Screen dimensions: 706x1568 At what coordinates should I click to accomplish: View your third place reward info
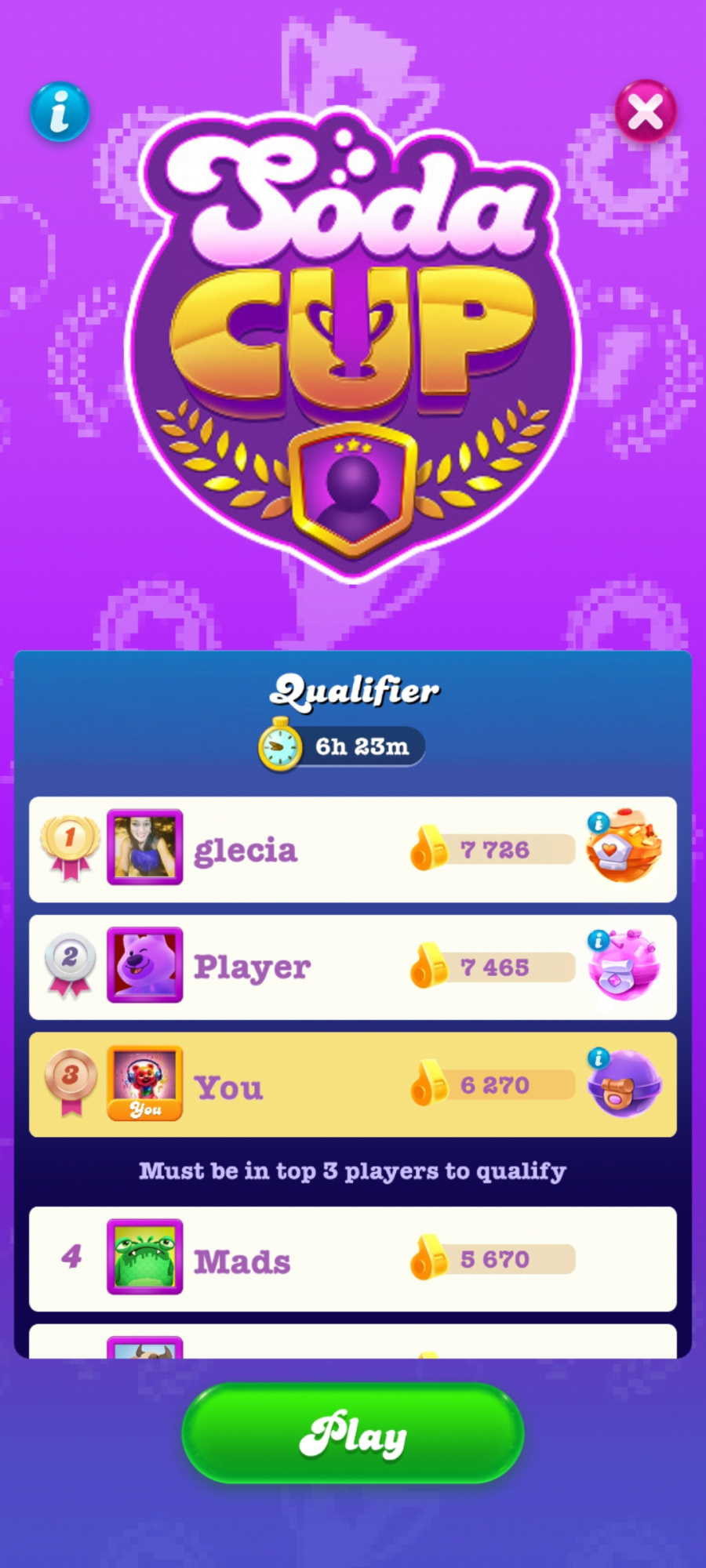pyautogui.click(x=599, y=1058)
